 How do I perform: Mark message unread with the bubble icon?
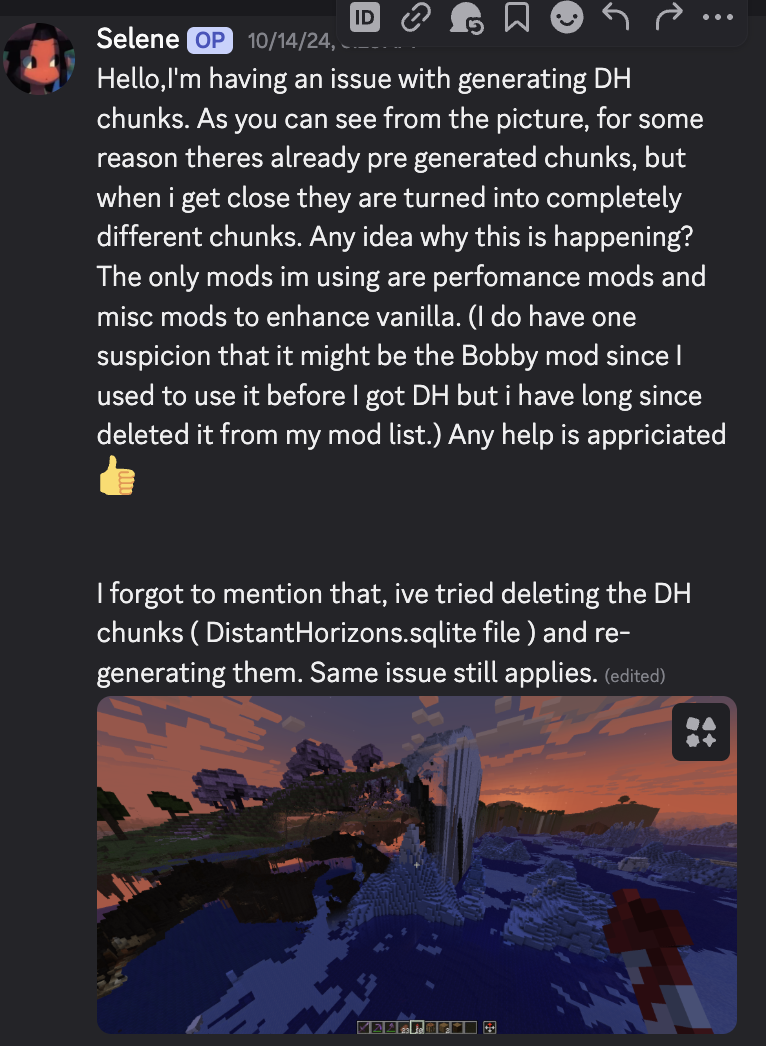point(466,18)
